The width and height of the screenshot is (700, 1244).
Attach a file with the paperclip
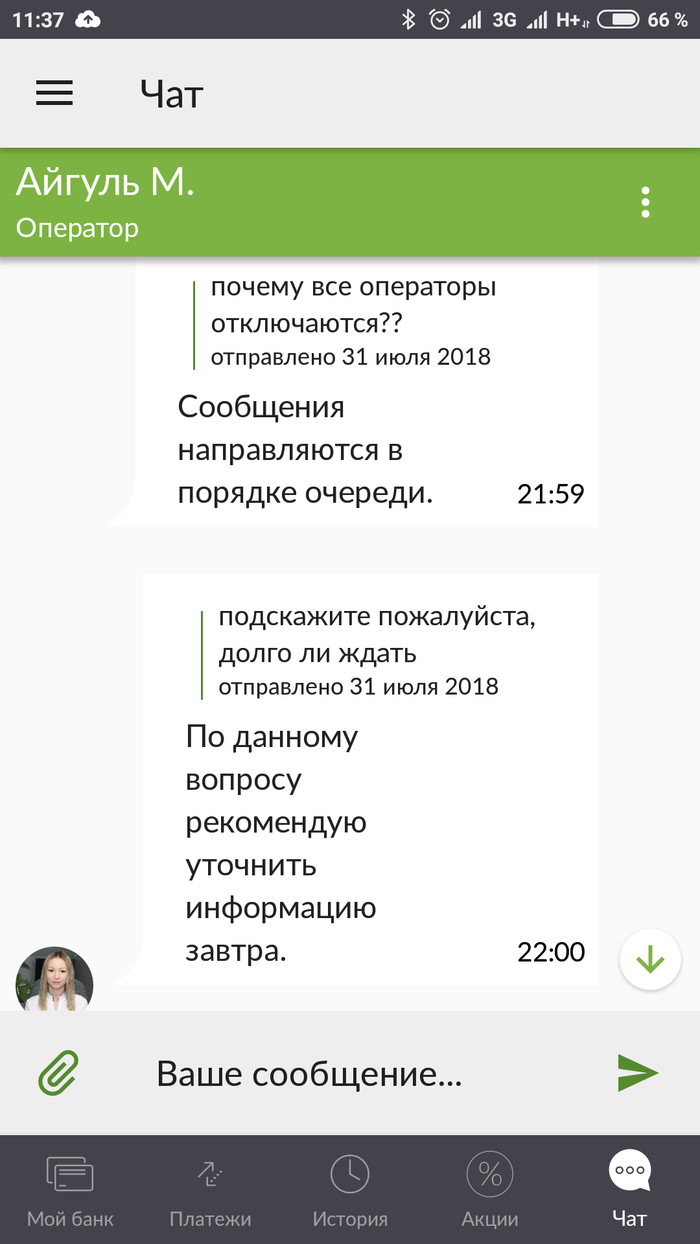(58, 1073)
